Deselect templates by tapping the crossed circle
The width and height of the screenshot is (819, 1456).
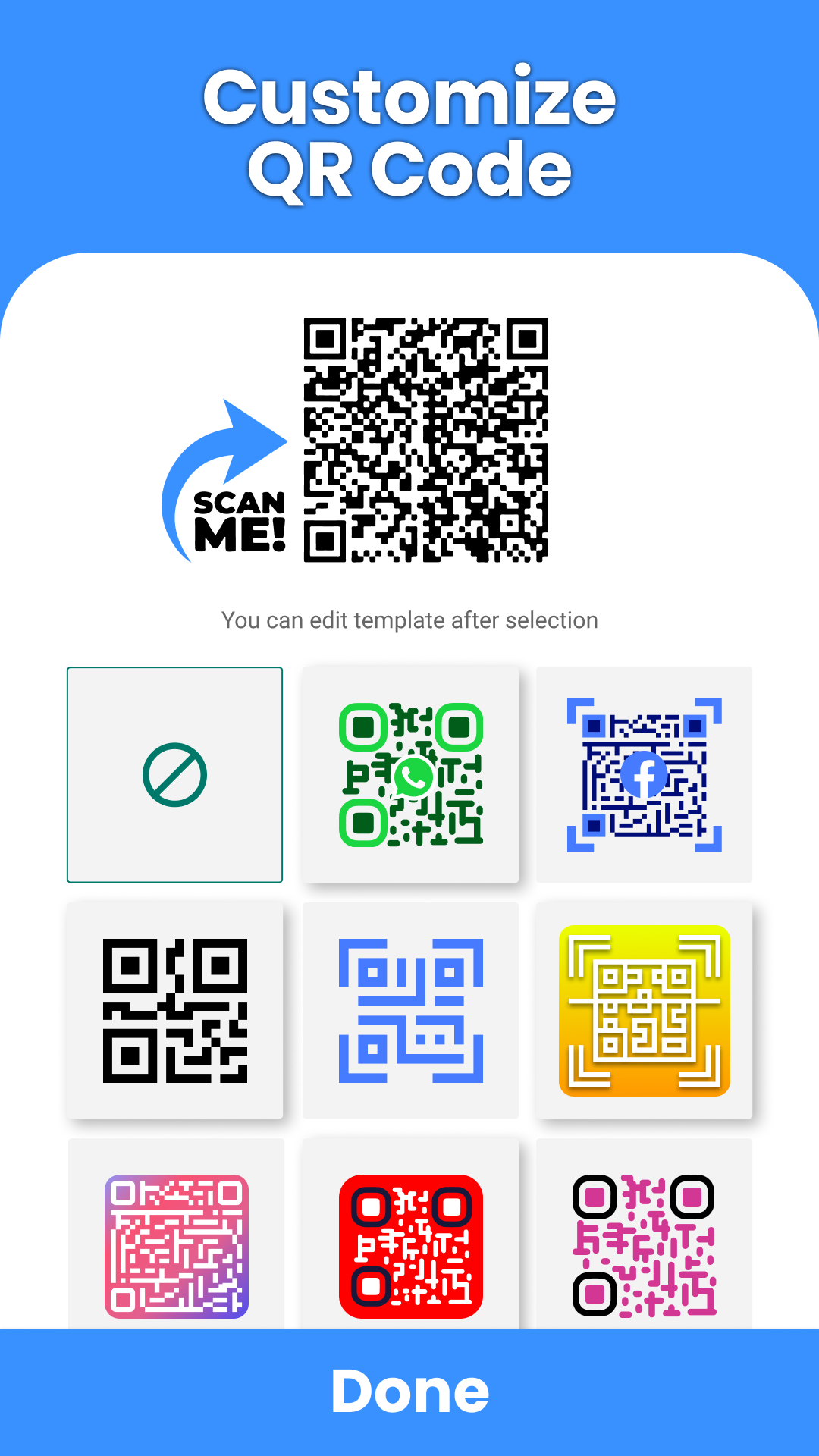(175, 774)
